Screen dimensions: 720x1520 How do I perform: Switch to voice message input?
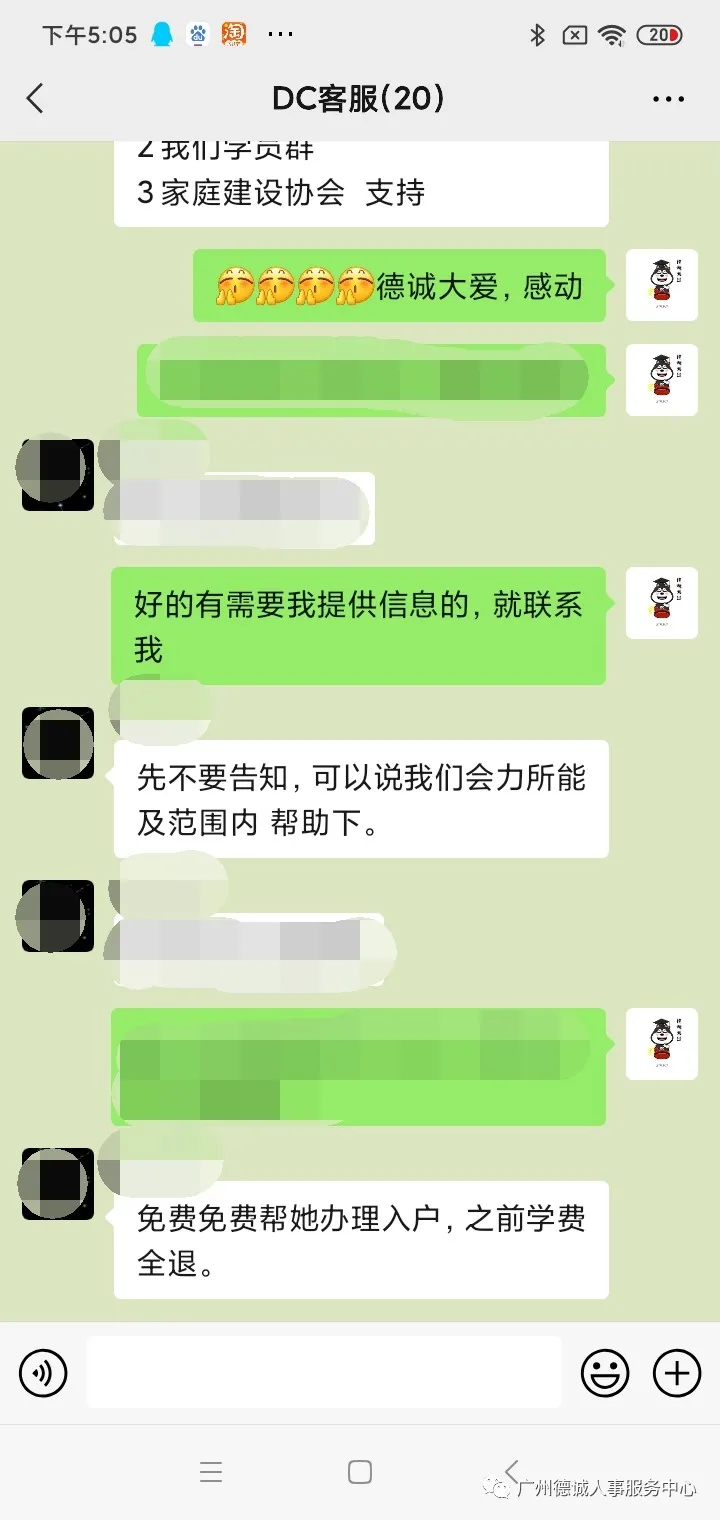(43, 1372)
